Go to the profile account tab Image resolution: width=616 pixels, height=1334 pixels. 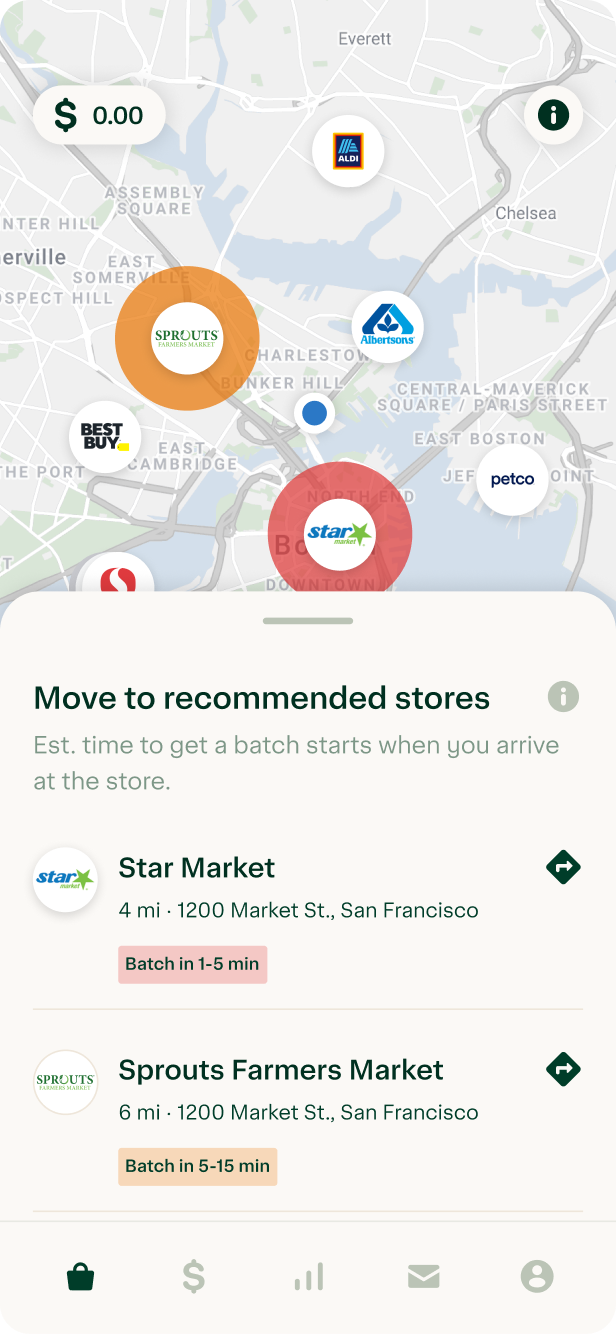coord(537,1277)
